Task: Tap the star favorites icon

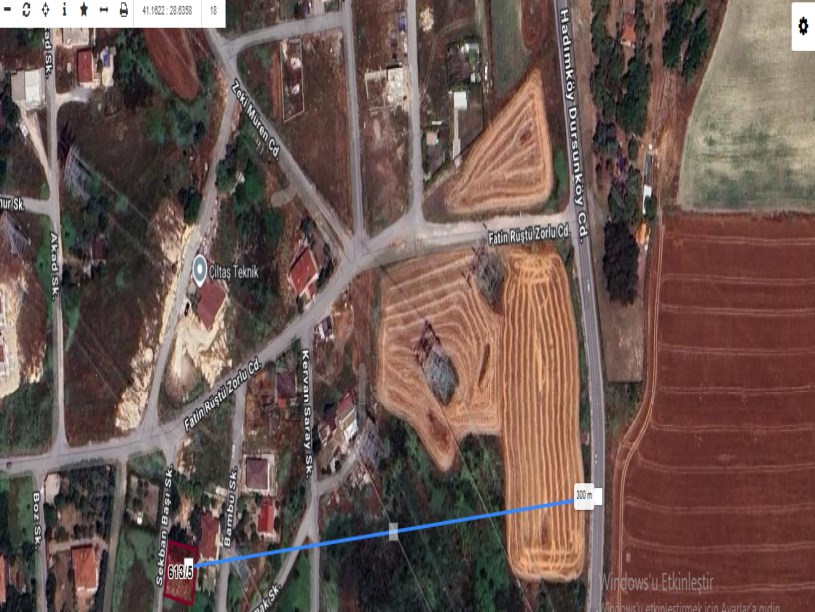Action: pyautogui.click(x=84, y=10)
